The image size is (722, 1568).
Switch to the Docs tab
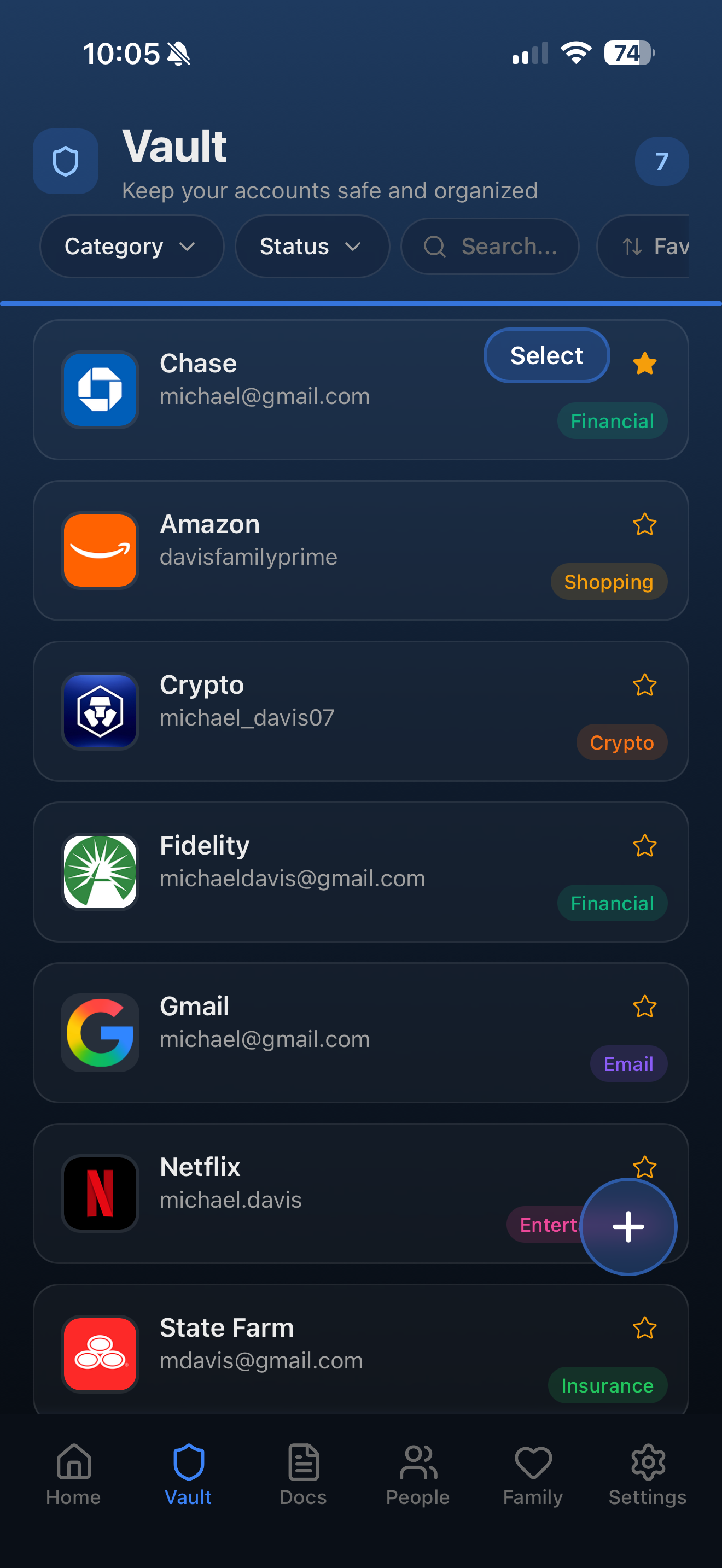coord(303,1473)
